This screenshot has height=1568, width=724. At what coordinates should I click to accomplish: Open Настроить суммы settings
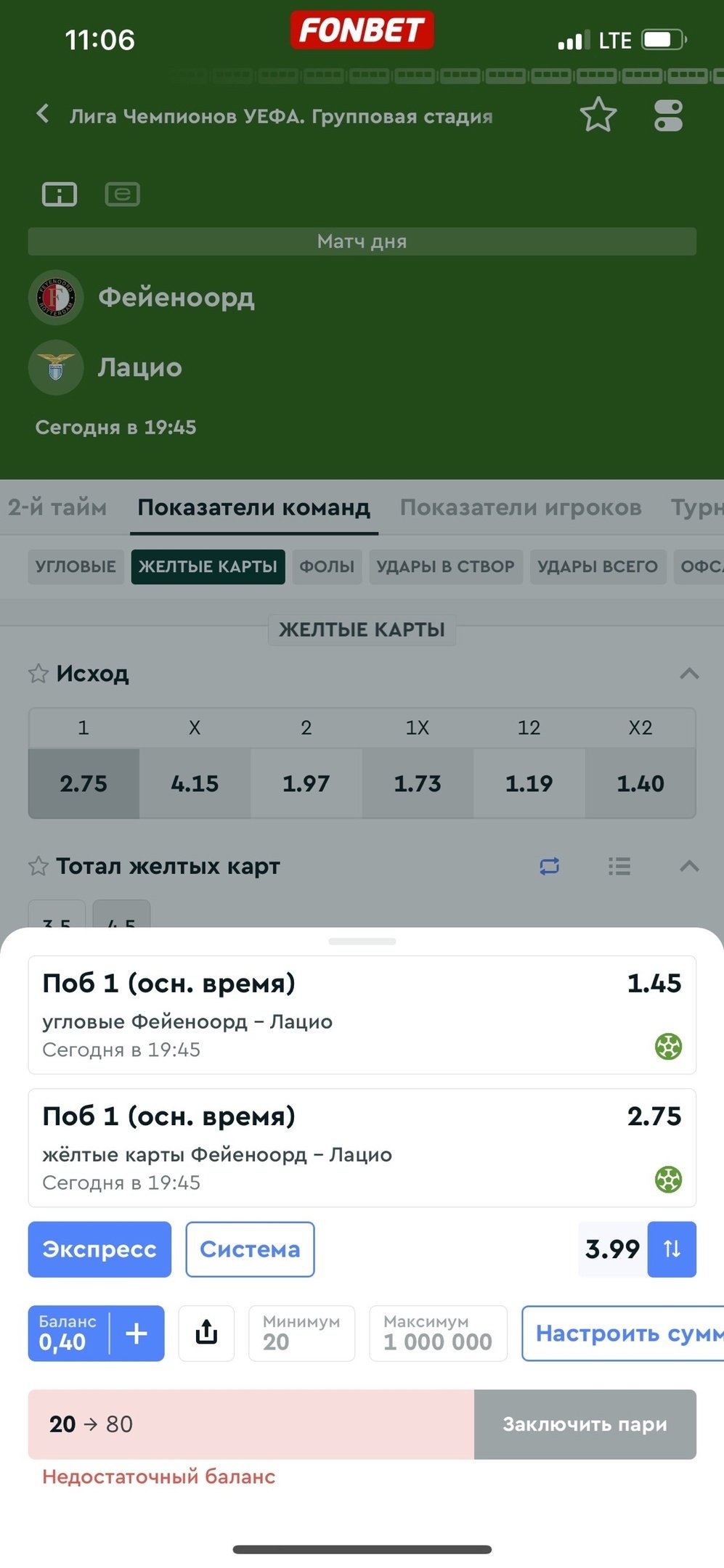click(x=623, y=1334)
